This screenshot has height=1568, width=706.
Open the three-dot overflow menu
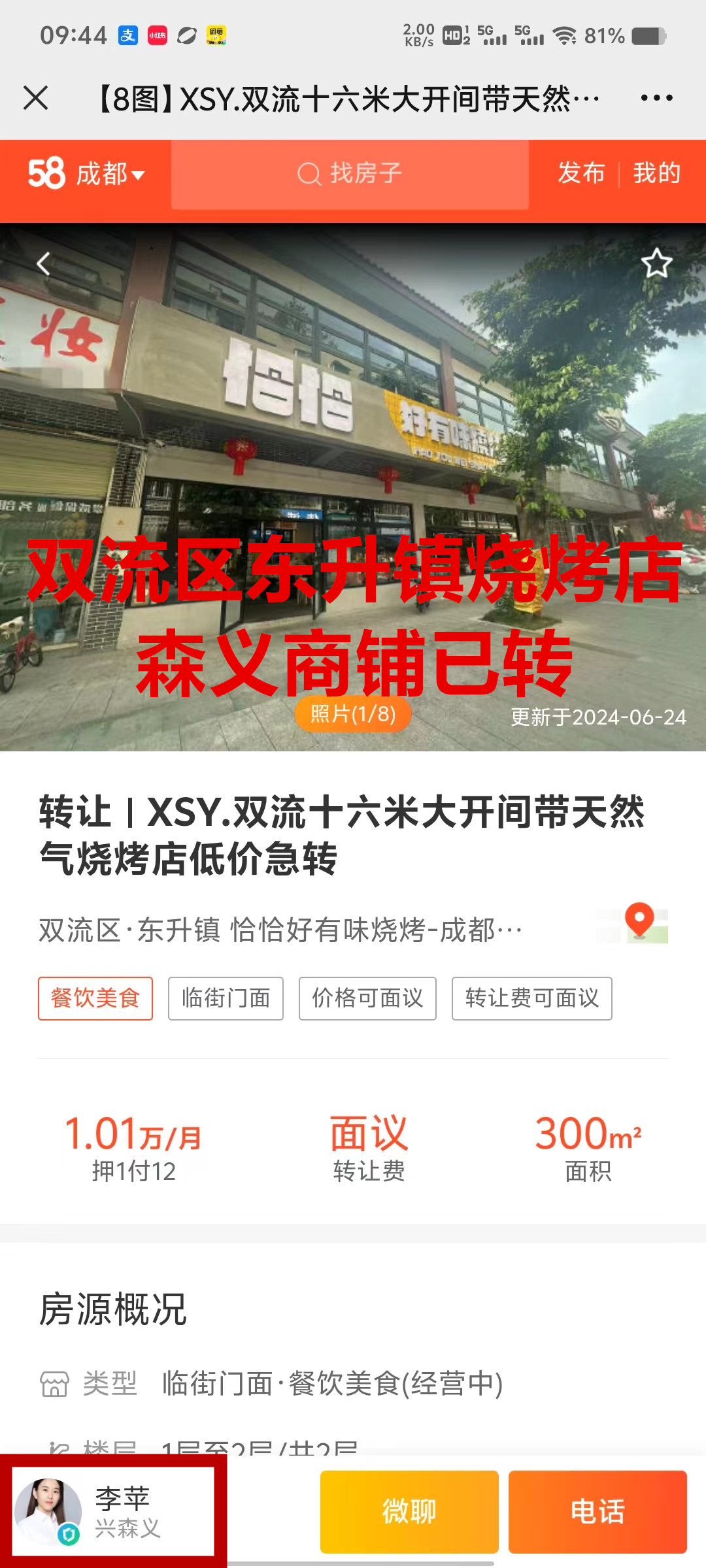tap(656, 98)
